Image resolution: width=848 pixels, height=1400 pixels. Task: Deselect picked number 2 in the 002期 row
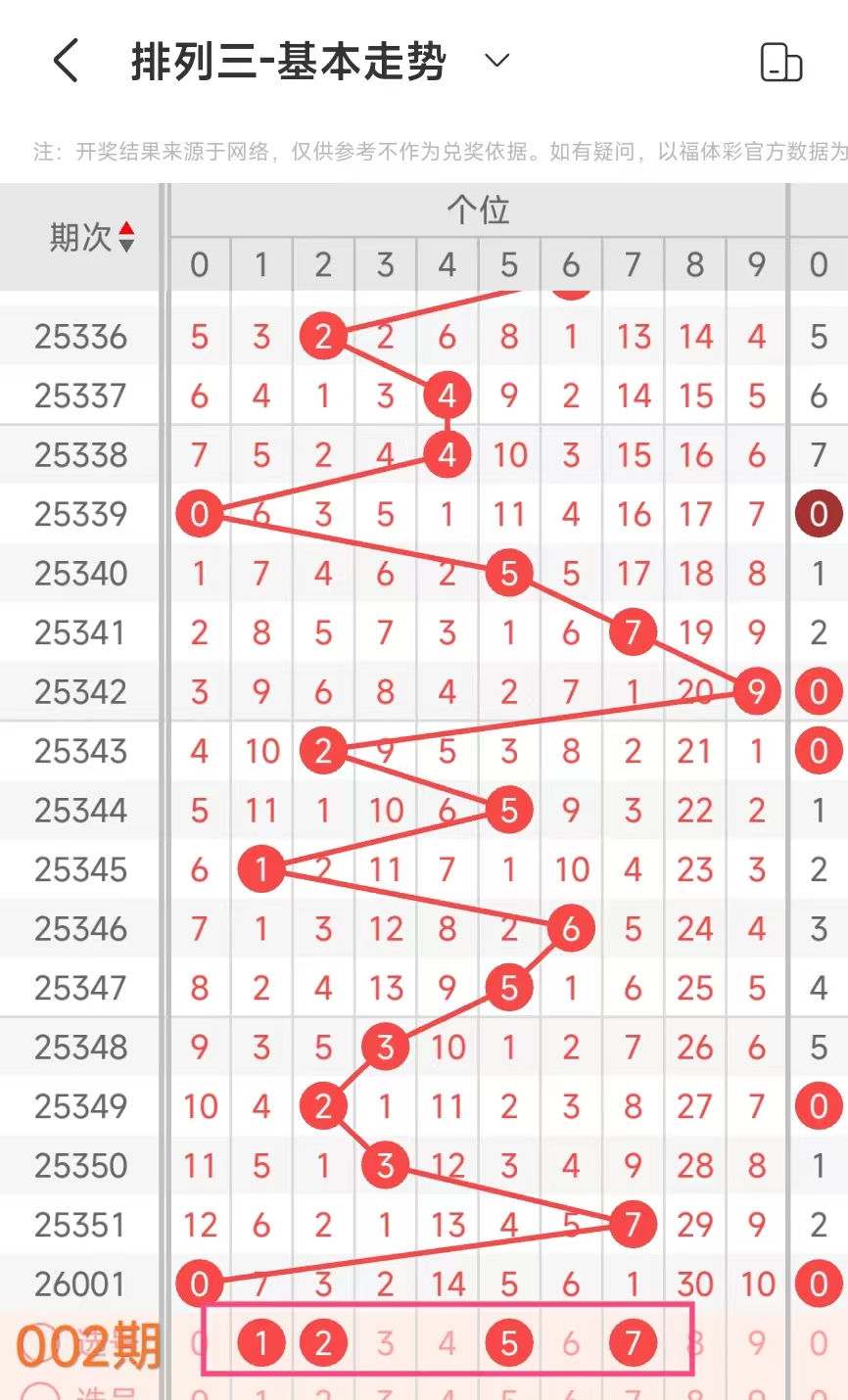click(323, 1343)
